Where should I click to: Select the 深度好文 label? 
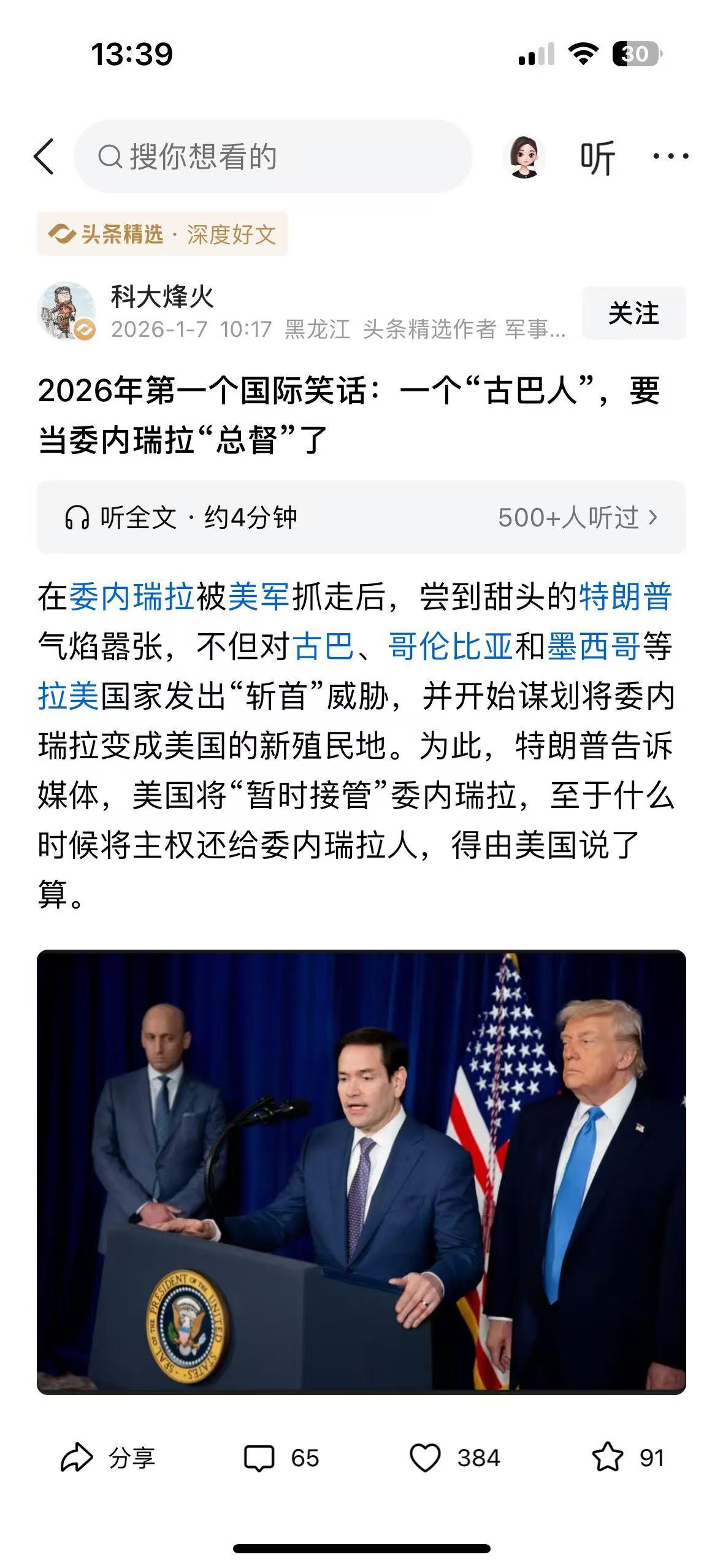point(233,235)
